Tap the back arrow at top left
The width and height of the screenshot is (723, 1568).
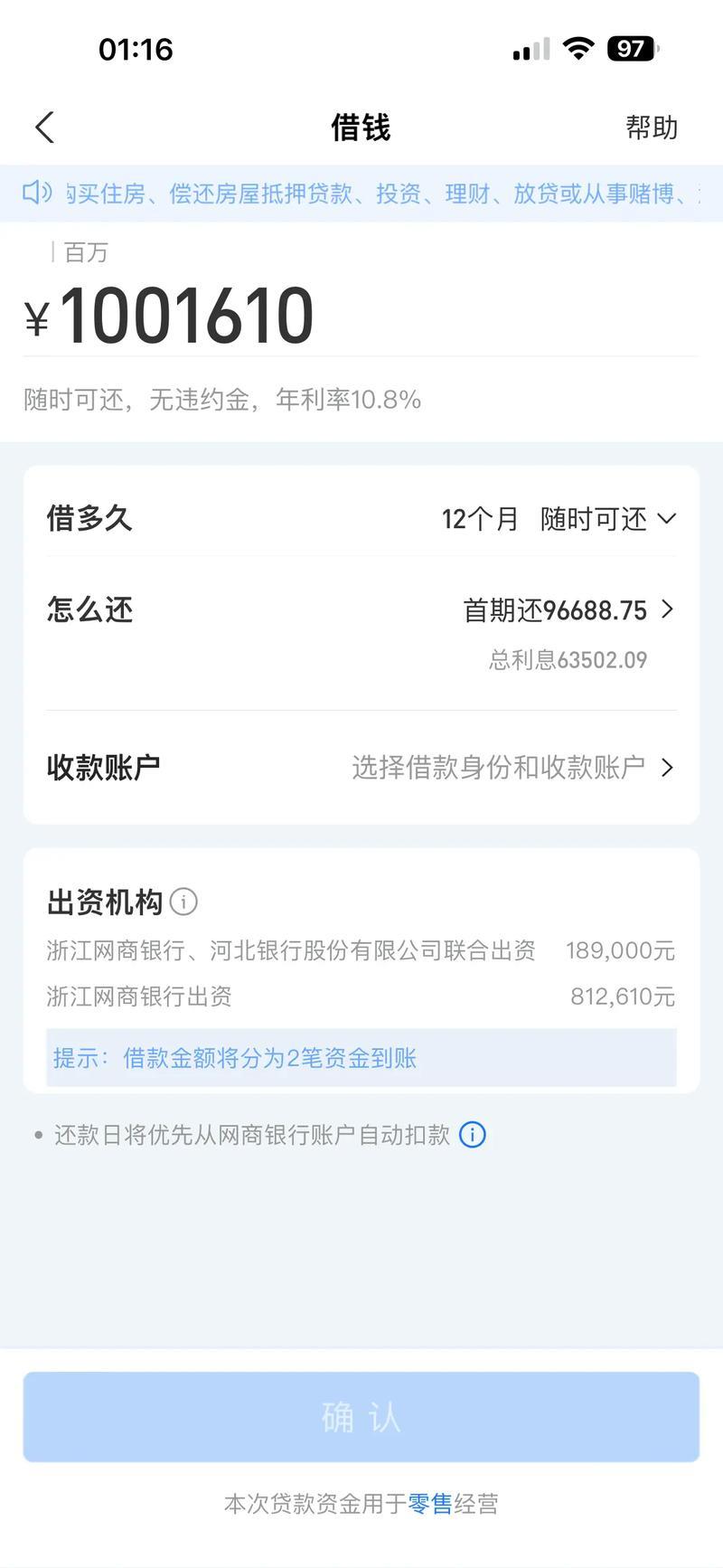tap(43, 127)
